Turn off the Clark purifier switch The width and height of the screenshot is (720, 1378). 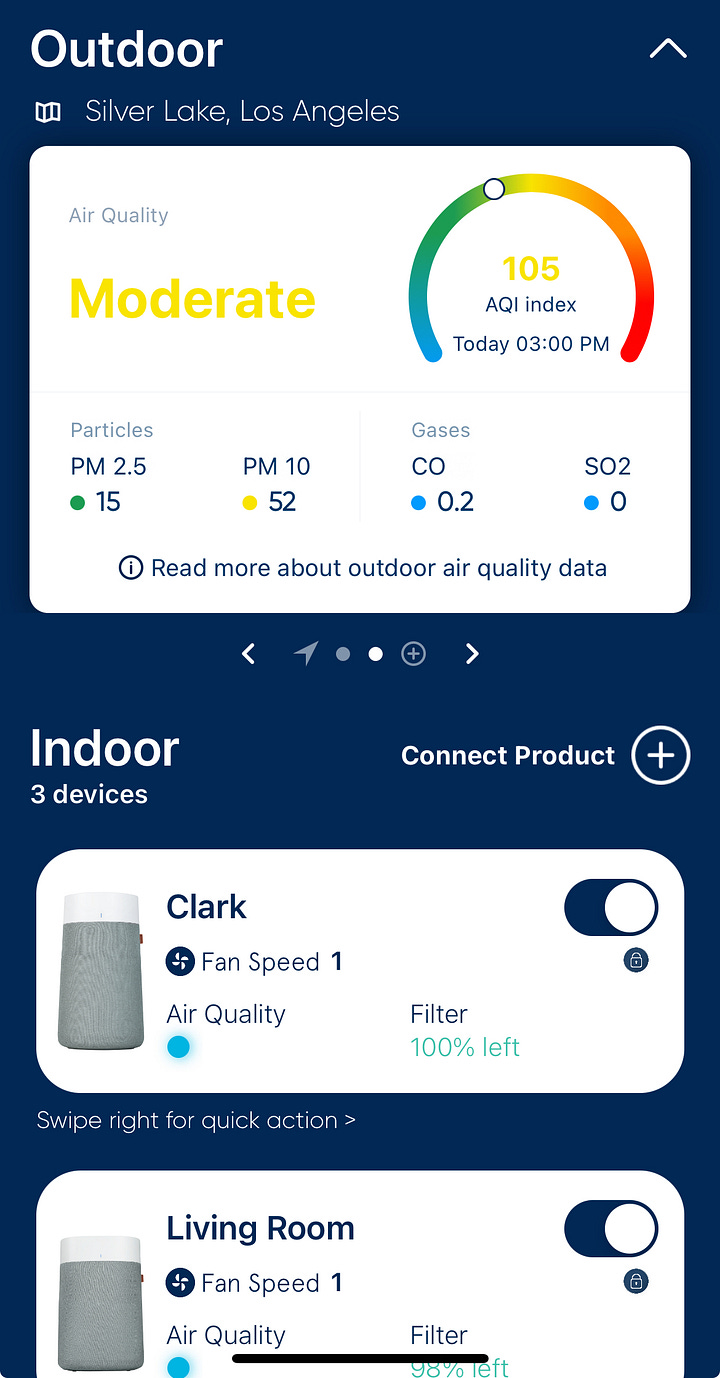(611, 908)
